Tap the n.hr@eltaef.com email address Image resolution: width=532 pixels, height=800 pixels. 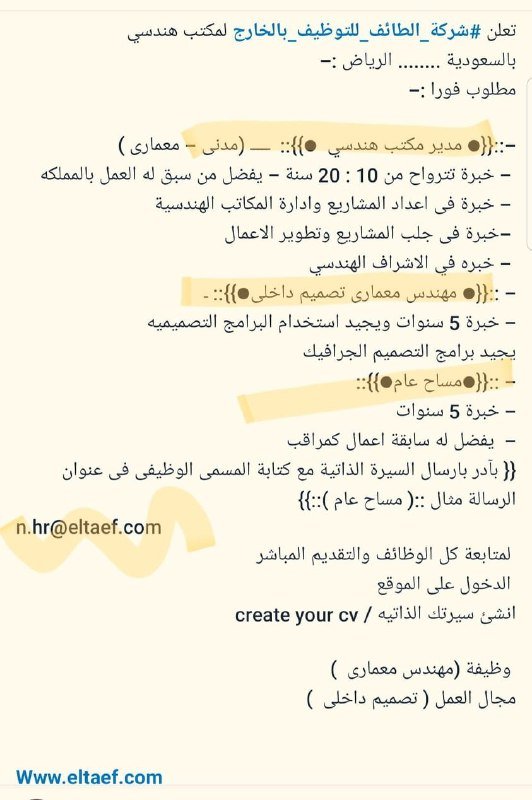(89, 527)
